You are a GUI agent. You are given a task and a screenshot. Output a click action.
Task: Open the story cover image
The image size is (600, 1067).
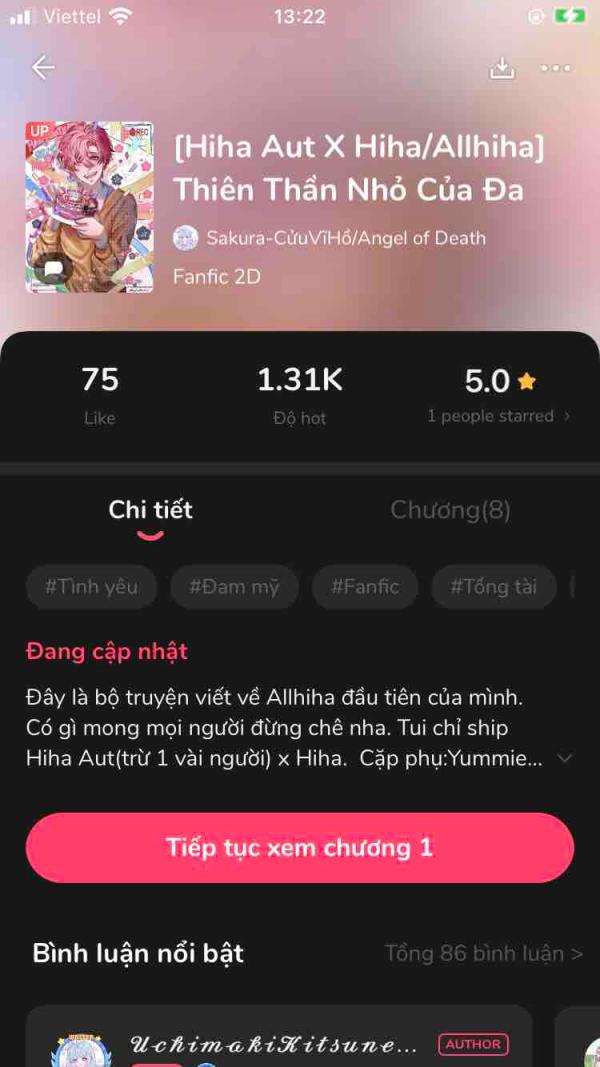point(89,207)
